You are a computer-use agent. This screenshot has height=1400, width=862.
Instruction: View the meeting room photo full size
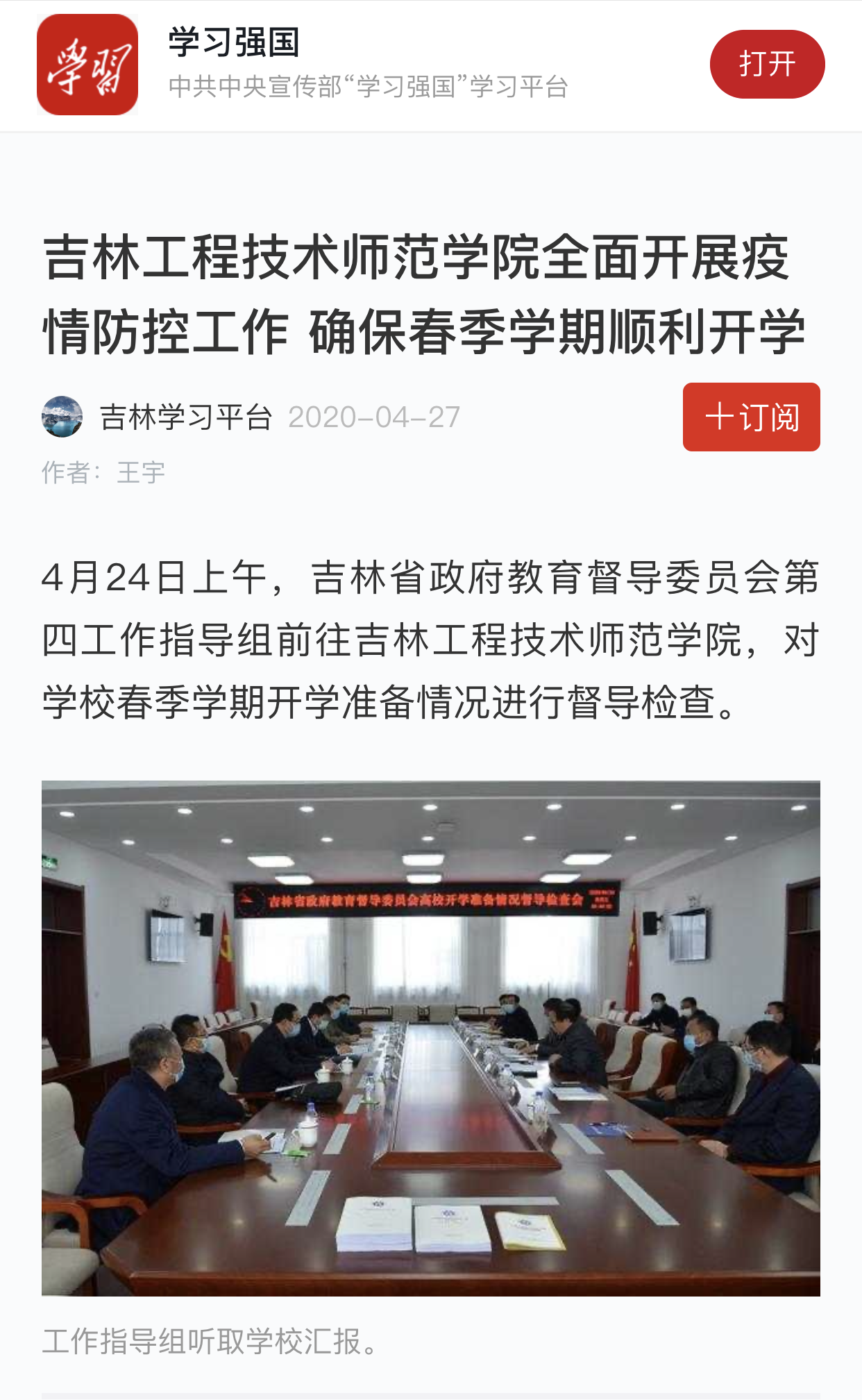(430, 1037)
